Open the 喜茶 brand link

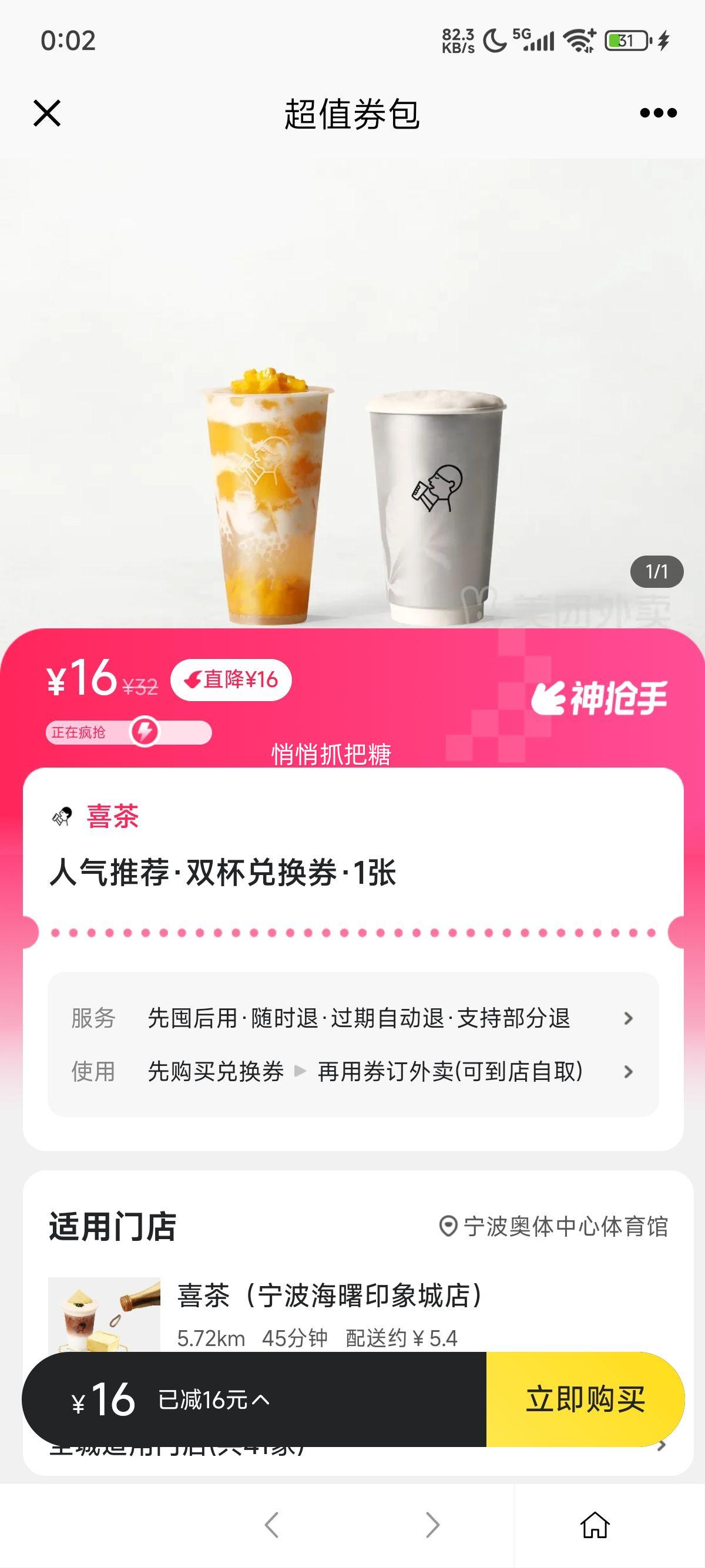(112, 816)
